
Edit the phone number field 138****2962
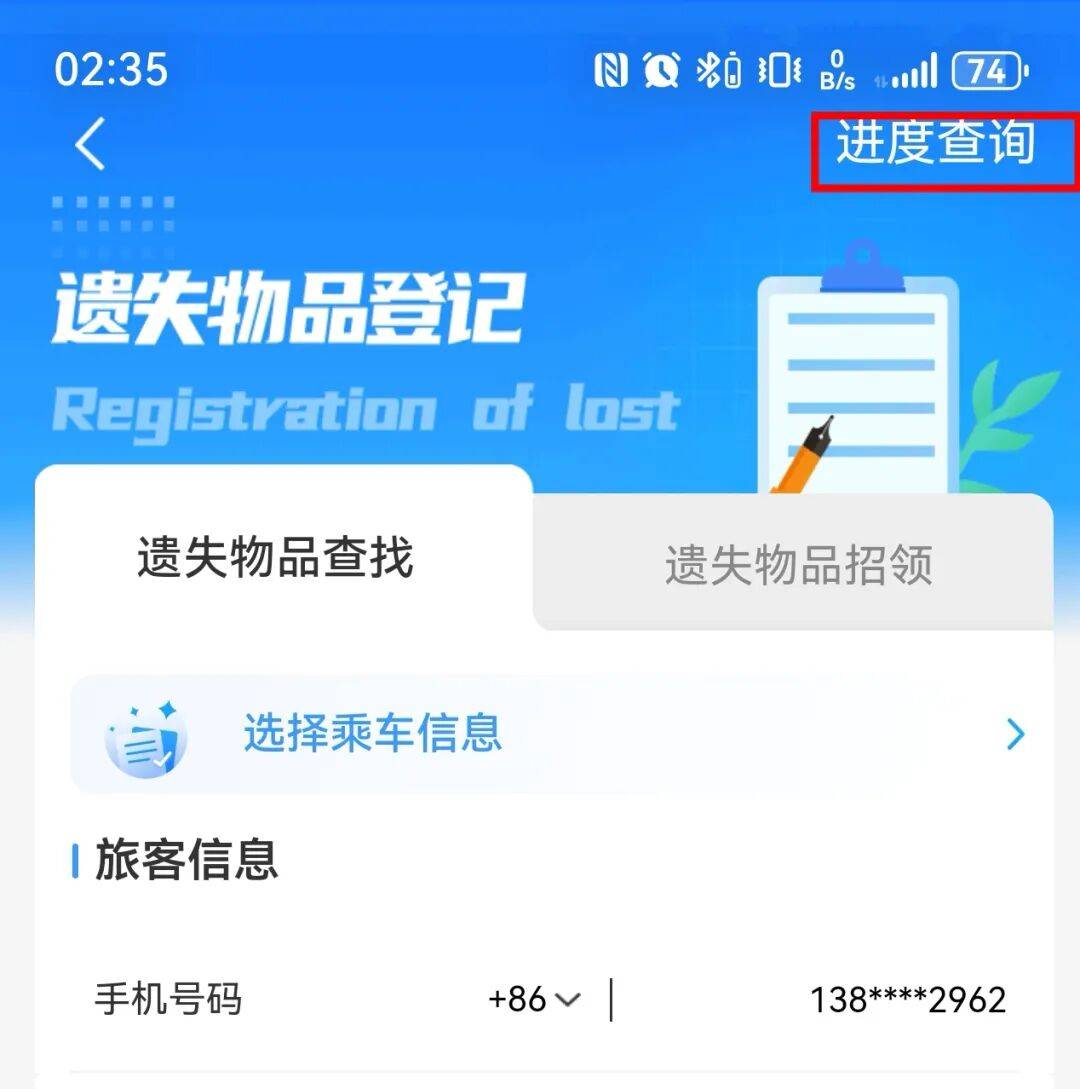point(907,999)
